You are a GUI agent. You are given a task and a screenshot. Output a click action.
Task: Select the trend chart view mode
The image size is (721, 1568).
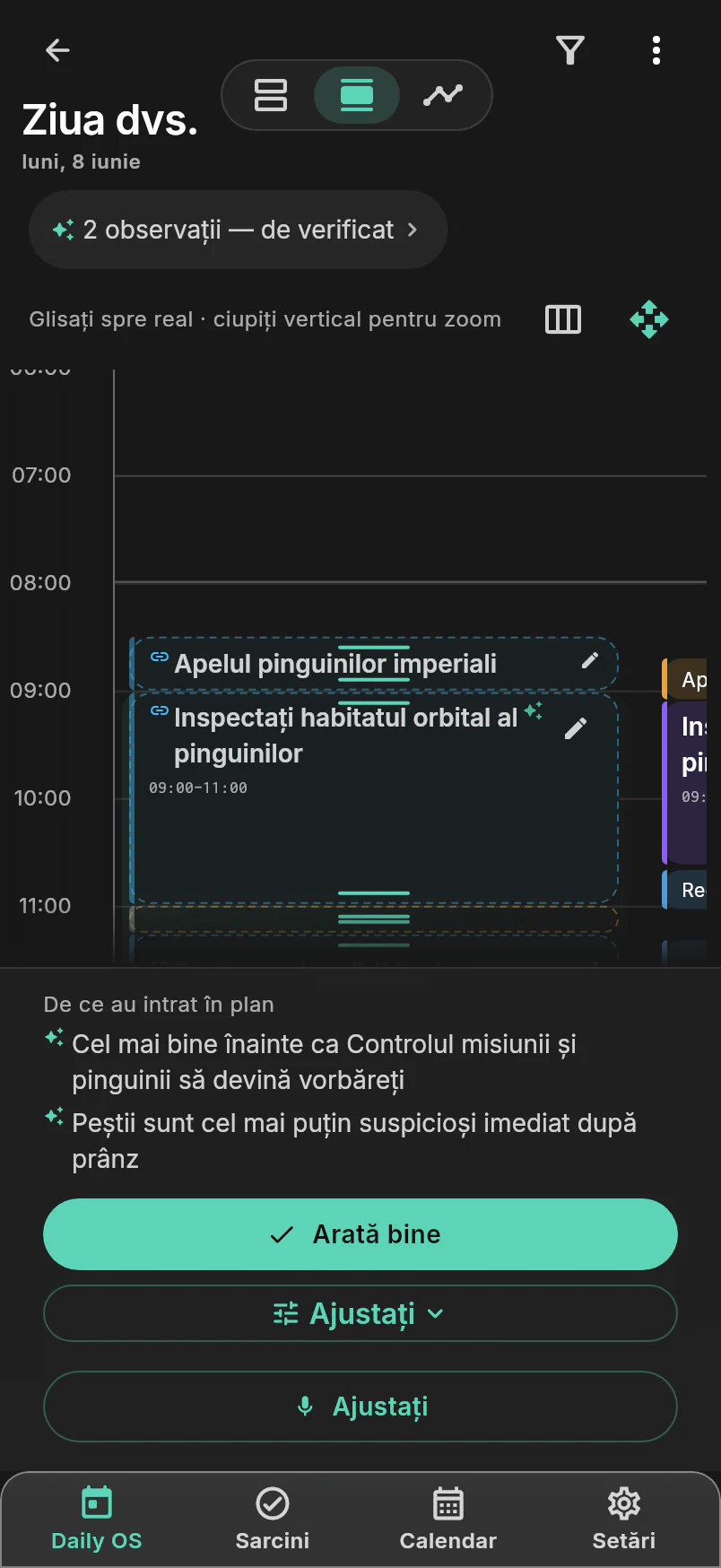[443, 95]
